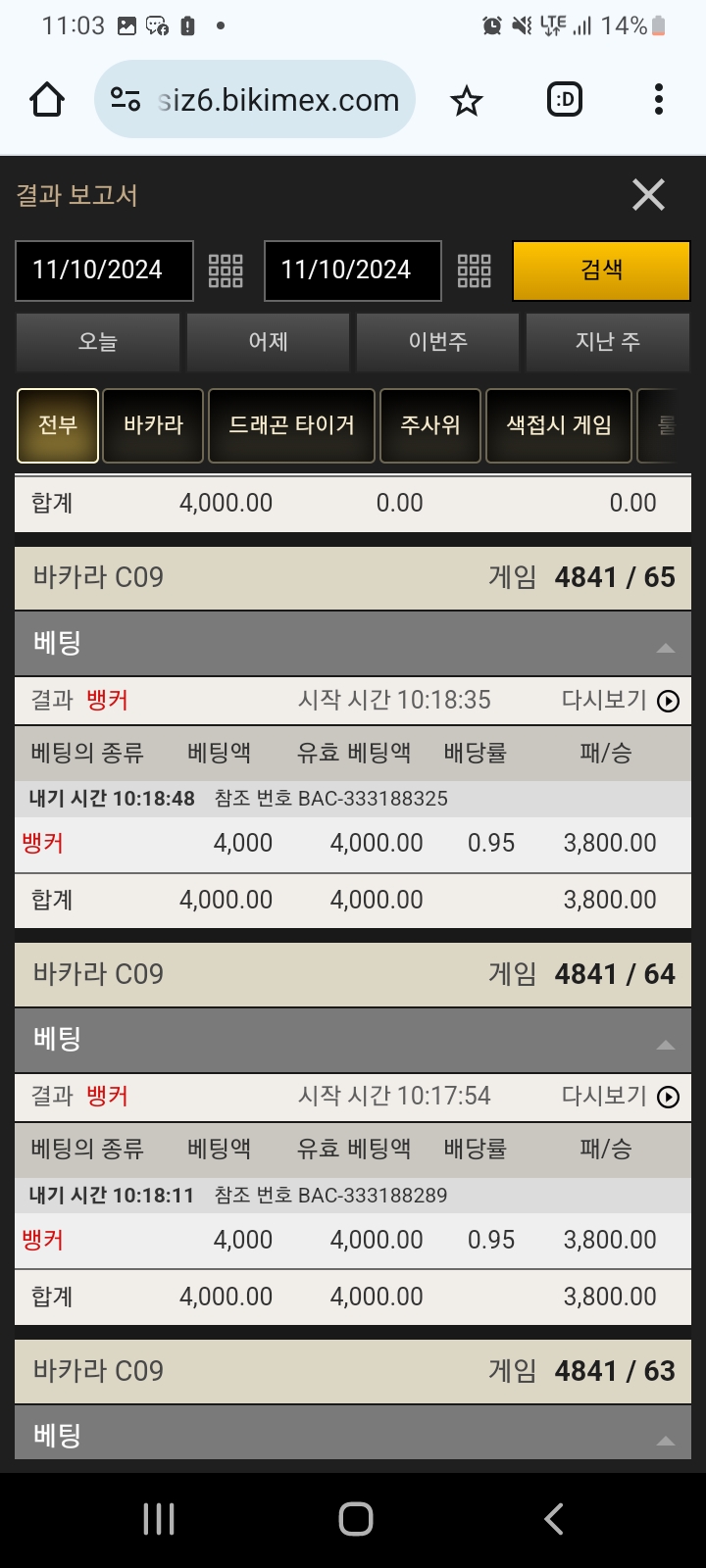The image size is (706, 1568).
Task: Replay the game started at 10:18:35
Action: pyautogui.click(x=668, y=701)
